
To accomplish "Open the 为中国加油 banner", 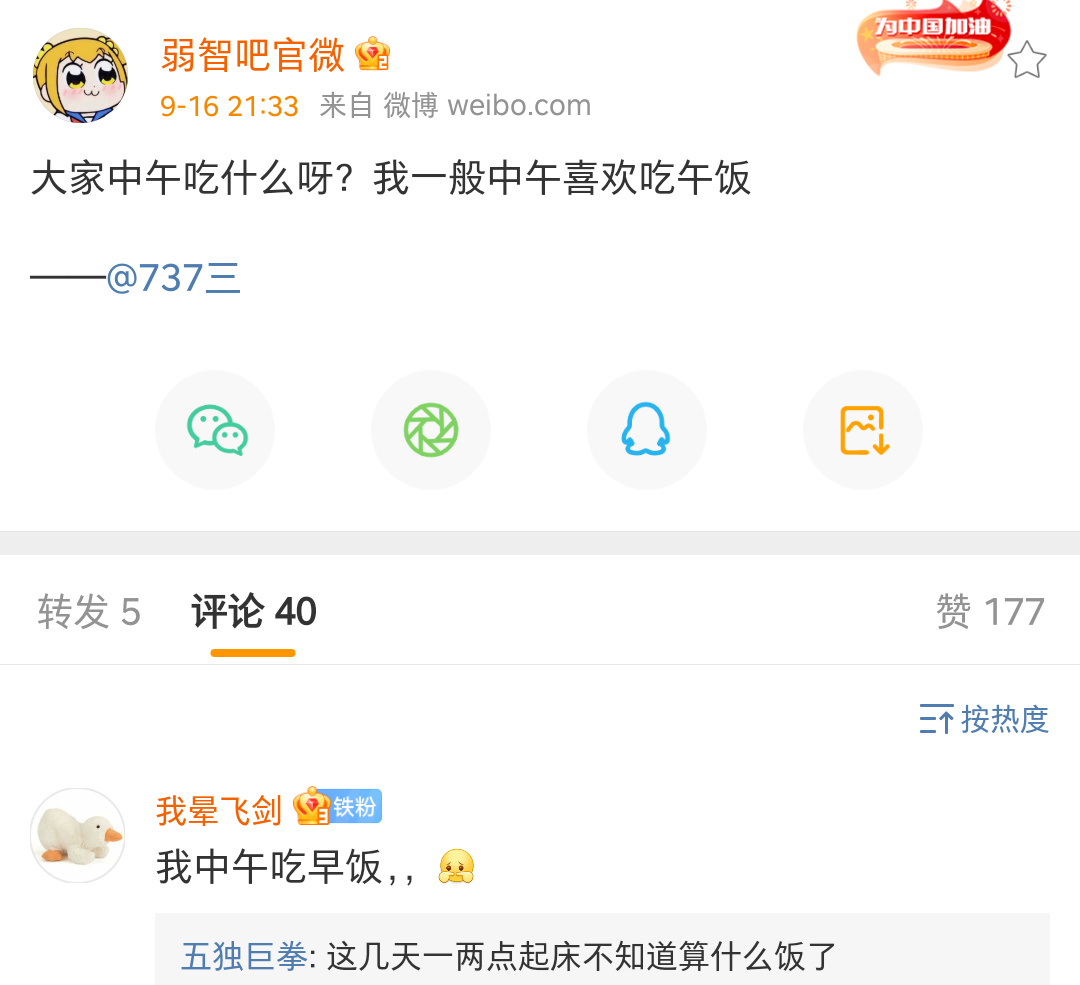I will pyautogui.click(x=930, y=40).
